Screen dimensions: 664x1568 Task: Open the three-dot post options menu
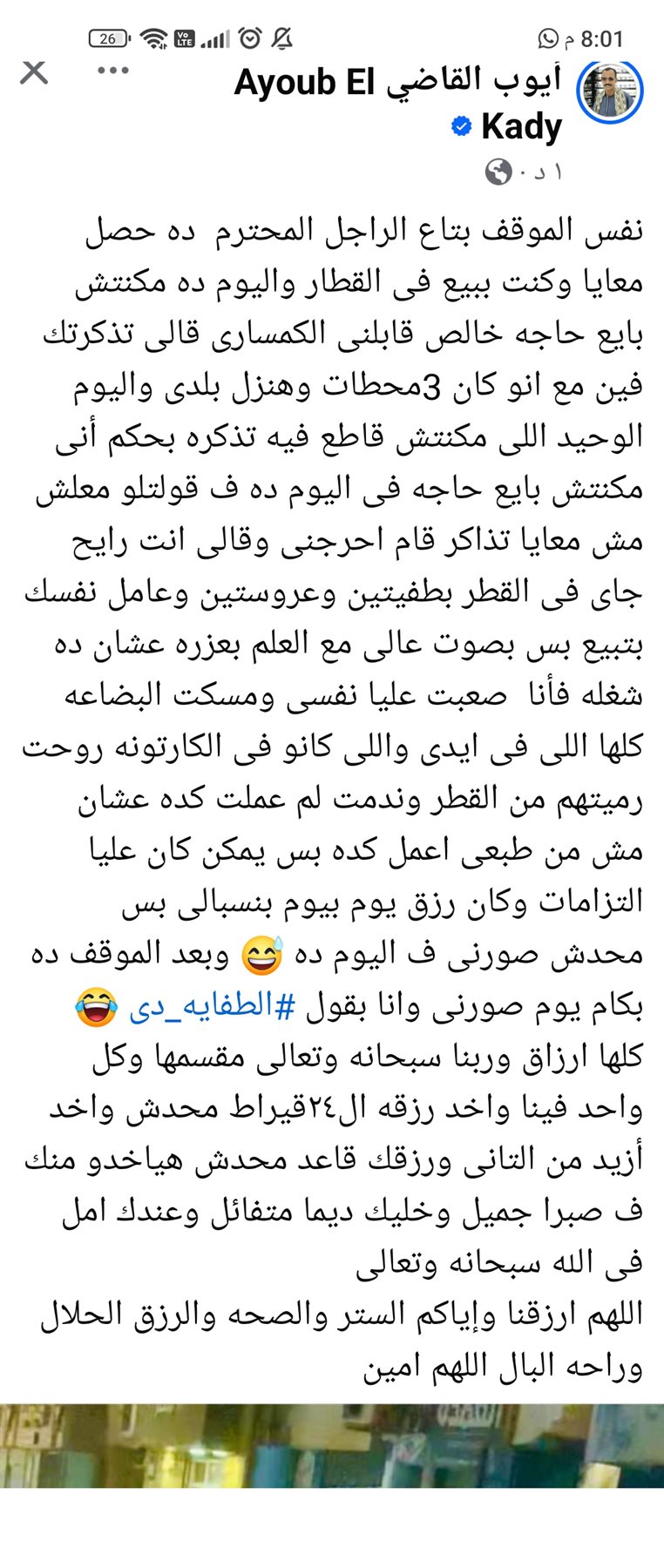[x=113, y=71]
